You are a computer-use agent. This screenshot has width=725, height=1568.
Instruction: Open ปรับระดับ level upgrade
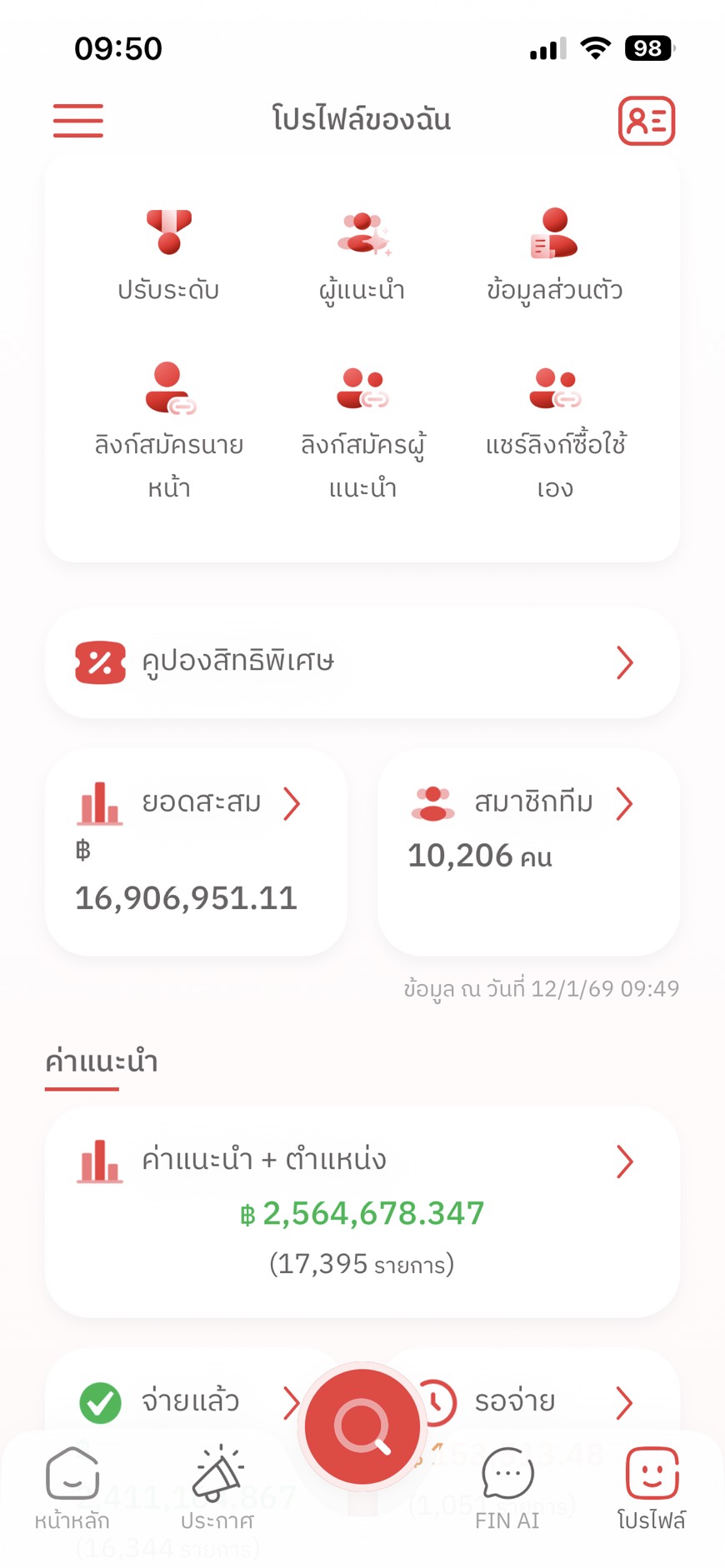tap(168, 255)
